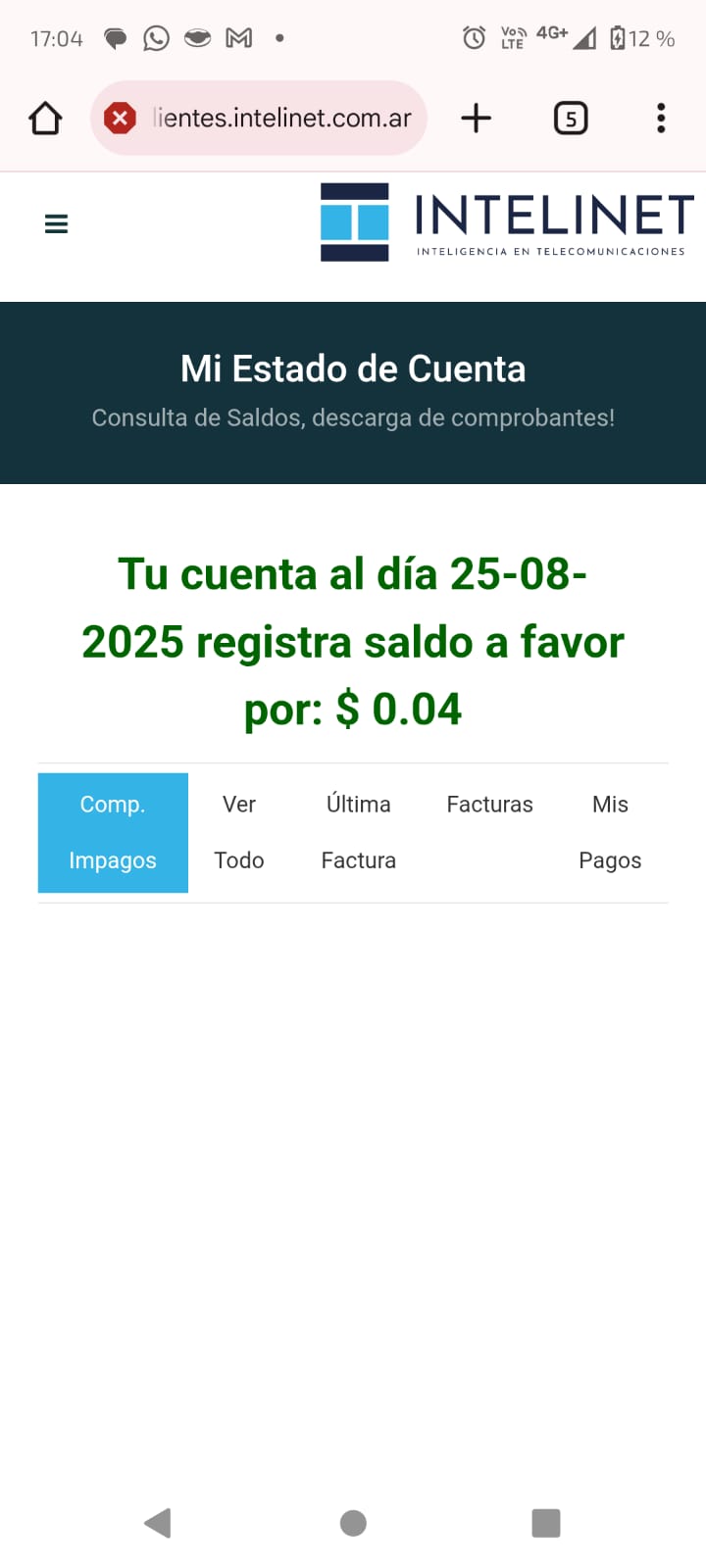
Task: Tap the address bar showing intelinet.com.ar
Action: (281, 119)
